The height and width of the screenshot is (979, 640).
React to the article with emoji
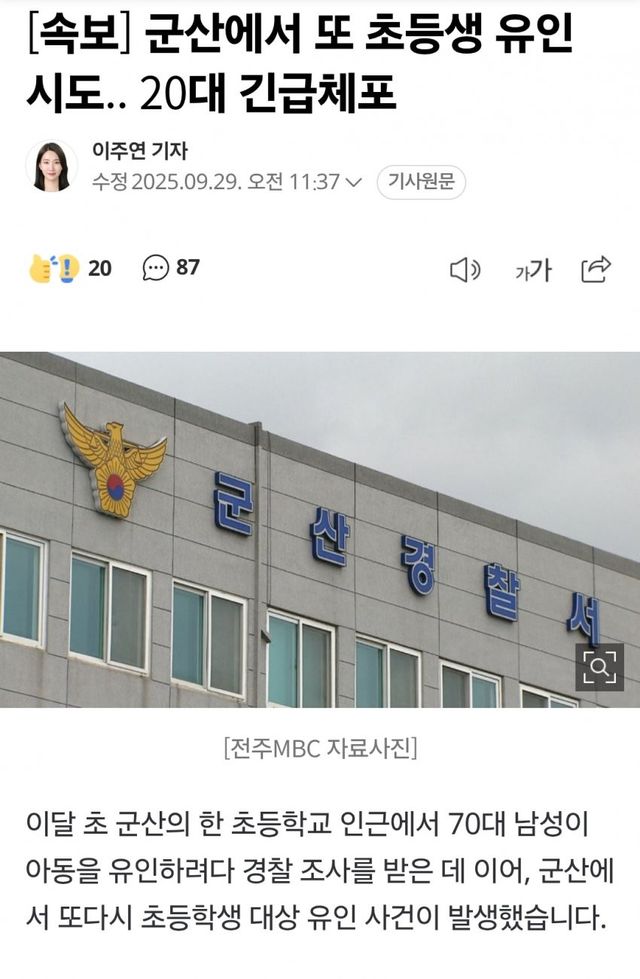(54, 268)
